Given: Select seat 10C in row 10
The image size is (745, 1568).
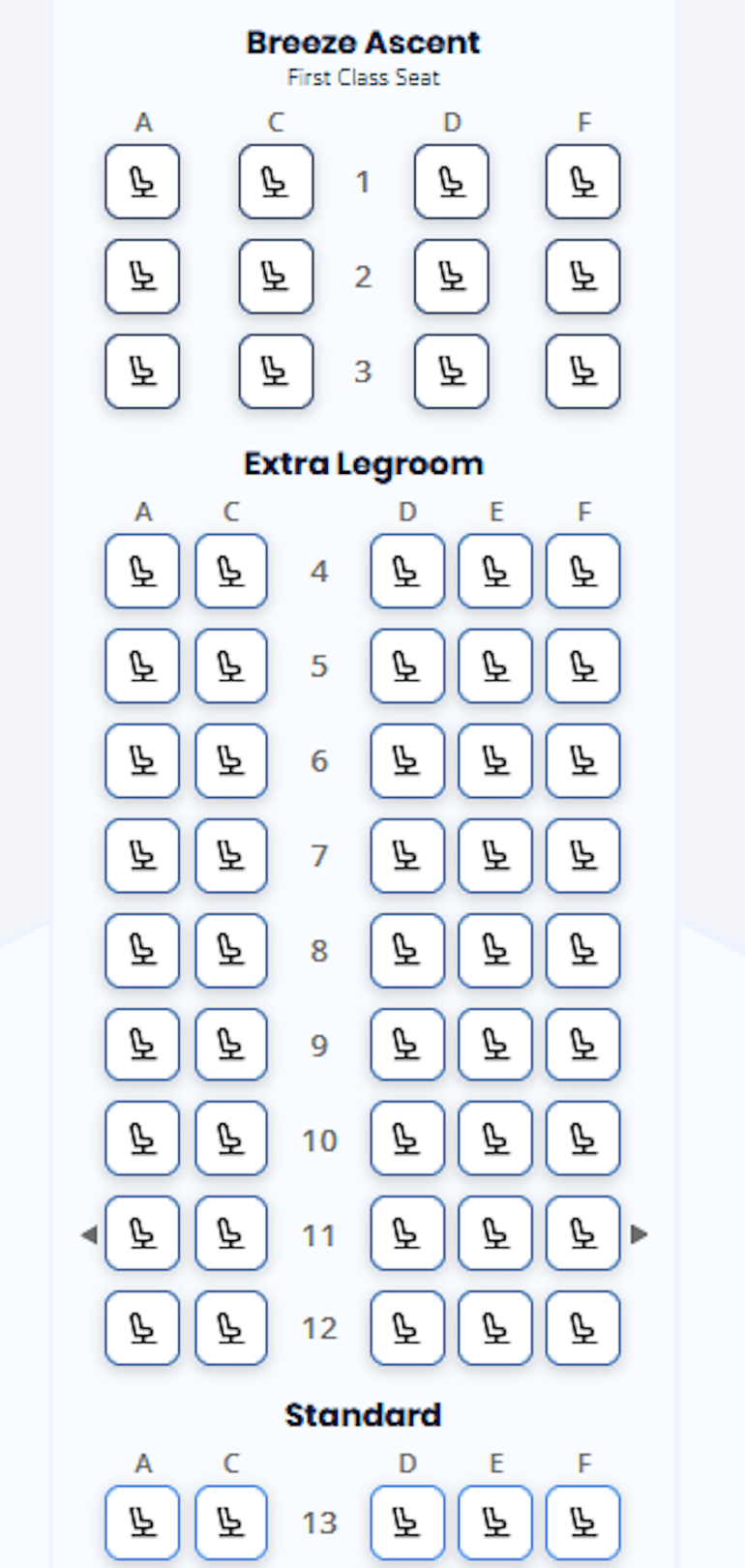Looking at the screenshot, I should click(x=231, y=1138).
